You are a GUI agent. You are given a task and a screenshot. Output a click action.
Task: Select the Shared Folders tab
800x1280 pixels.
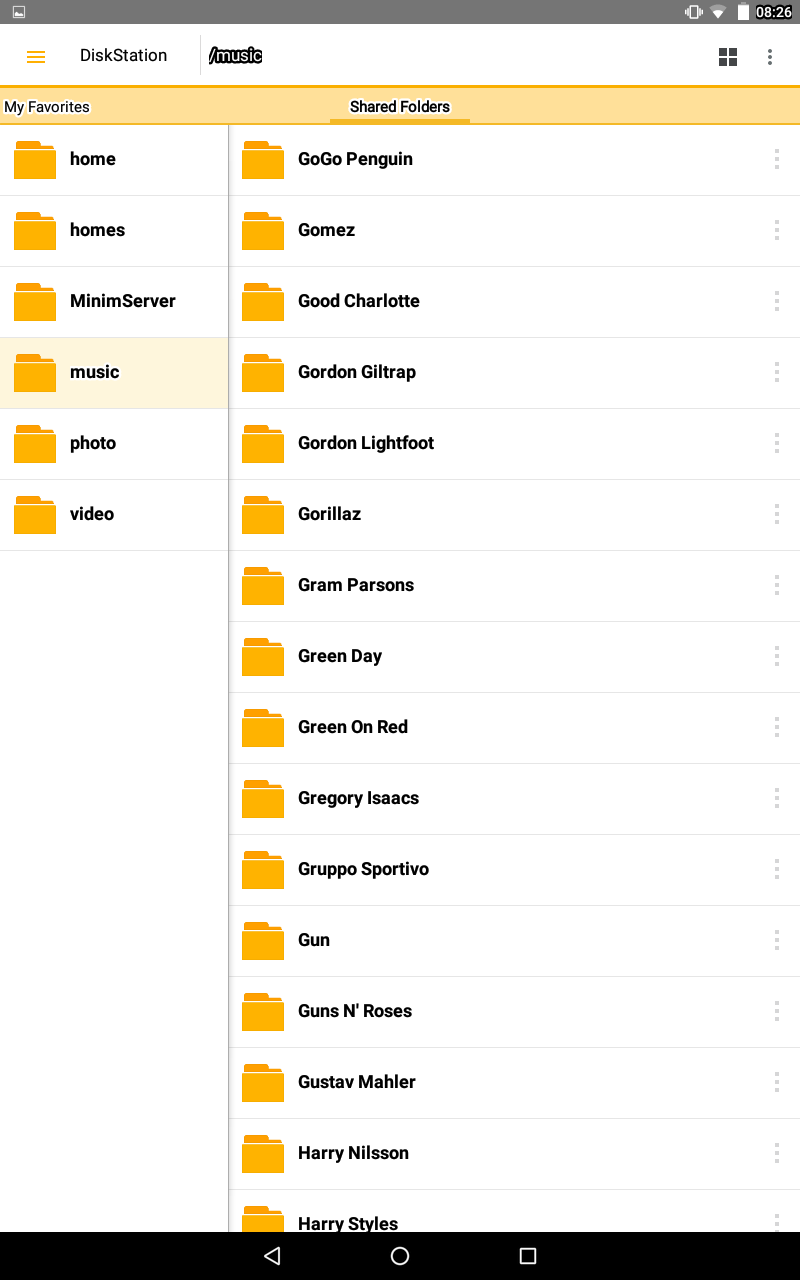[400, 107]
